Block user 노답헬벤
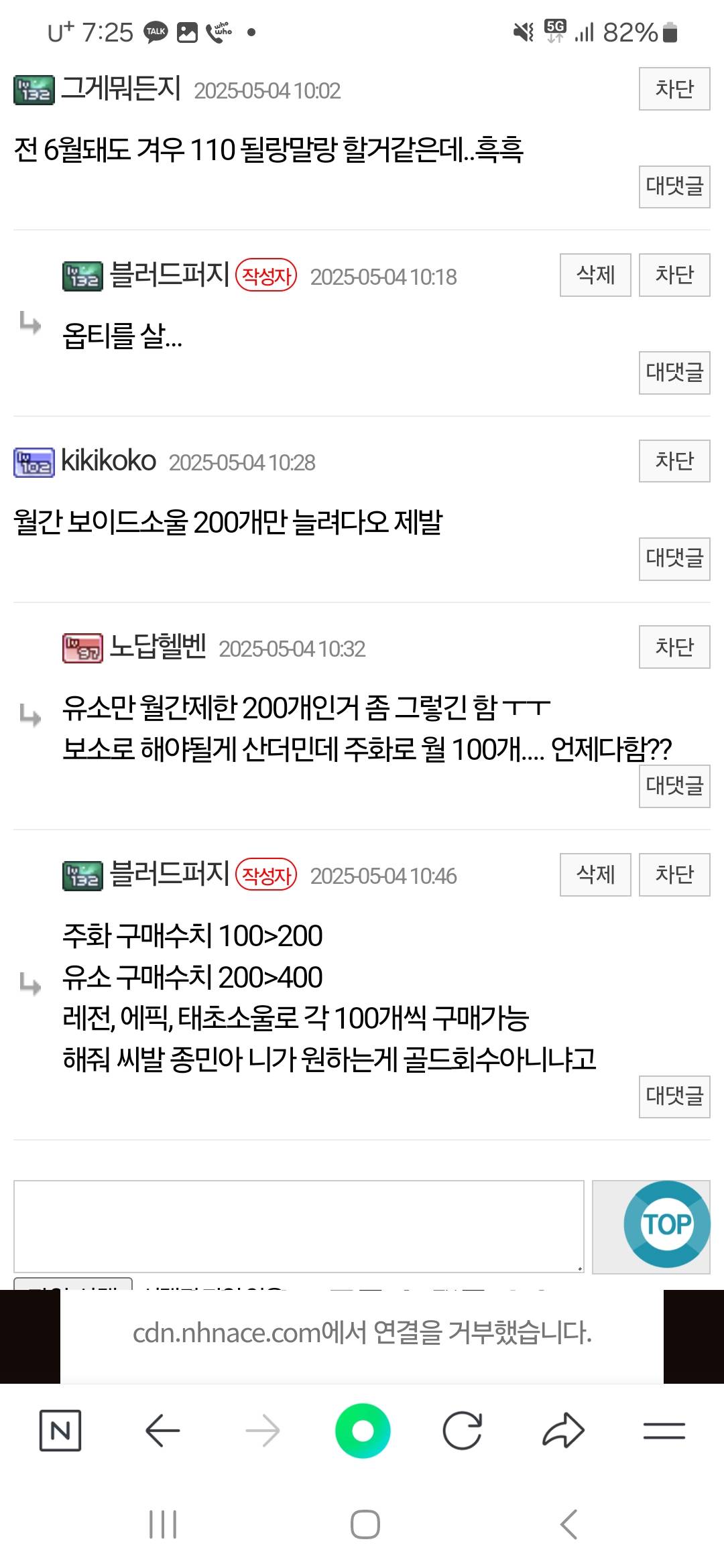The image size is (724, 1568). tap(674, 647)
